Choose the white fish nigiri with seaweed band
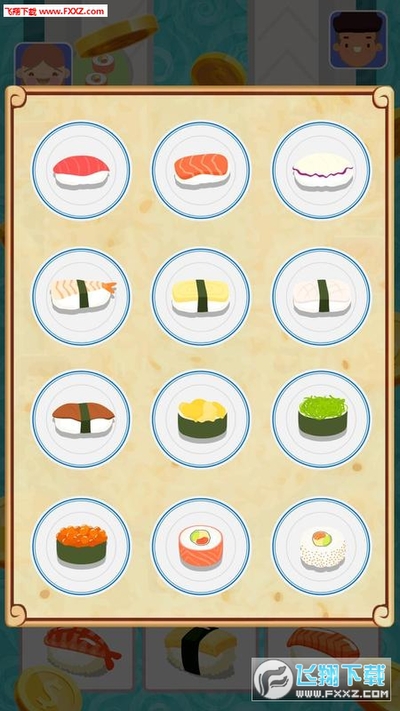Image resolution: width=400 pixels, height=711 pixels. click(321, 297)
